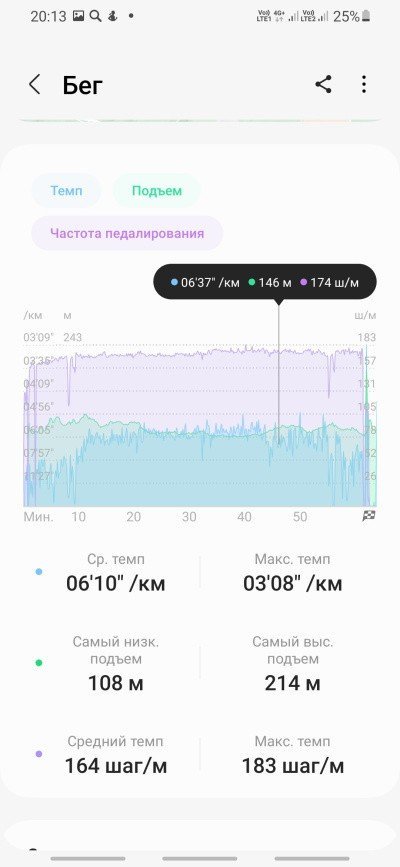Open the three-dot overflow menu

(x=363, y=85)
